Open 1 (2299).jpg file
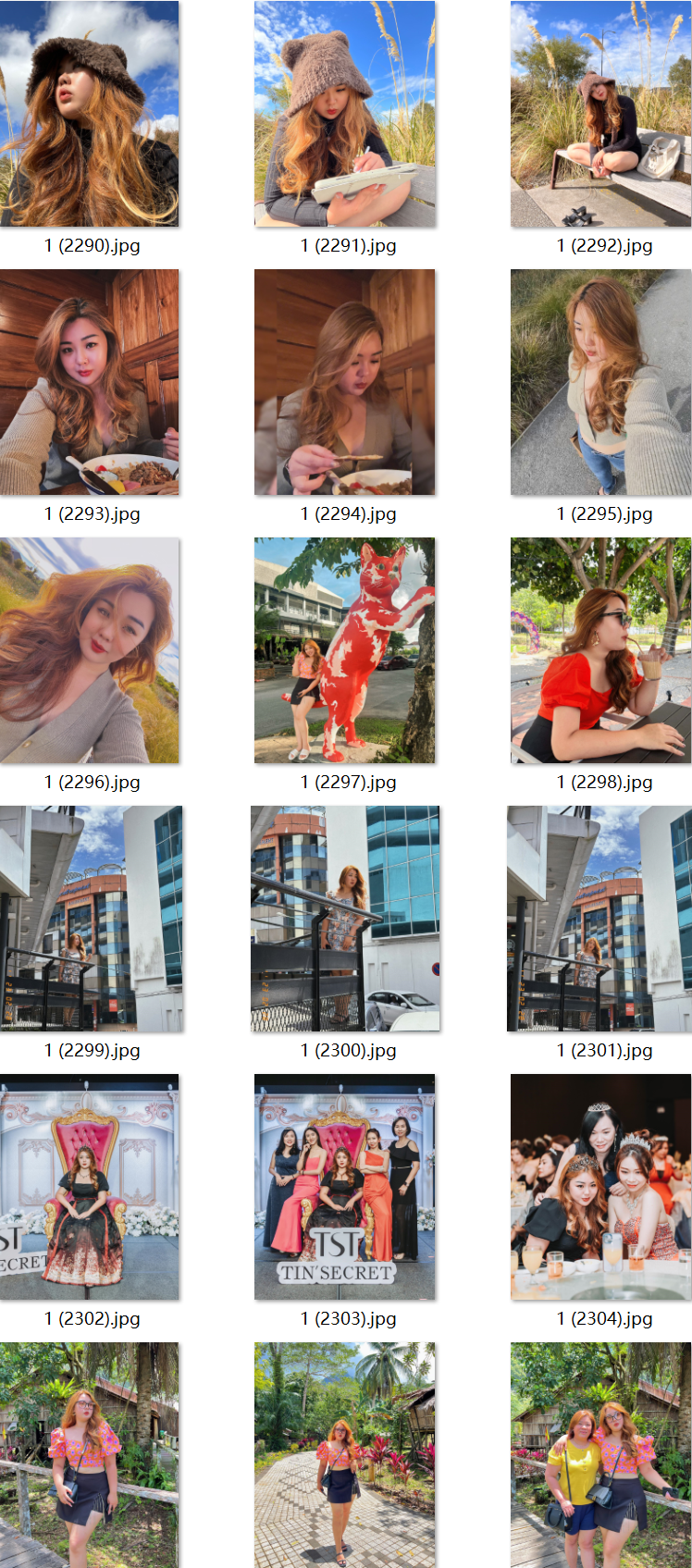 coord(92,919)
